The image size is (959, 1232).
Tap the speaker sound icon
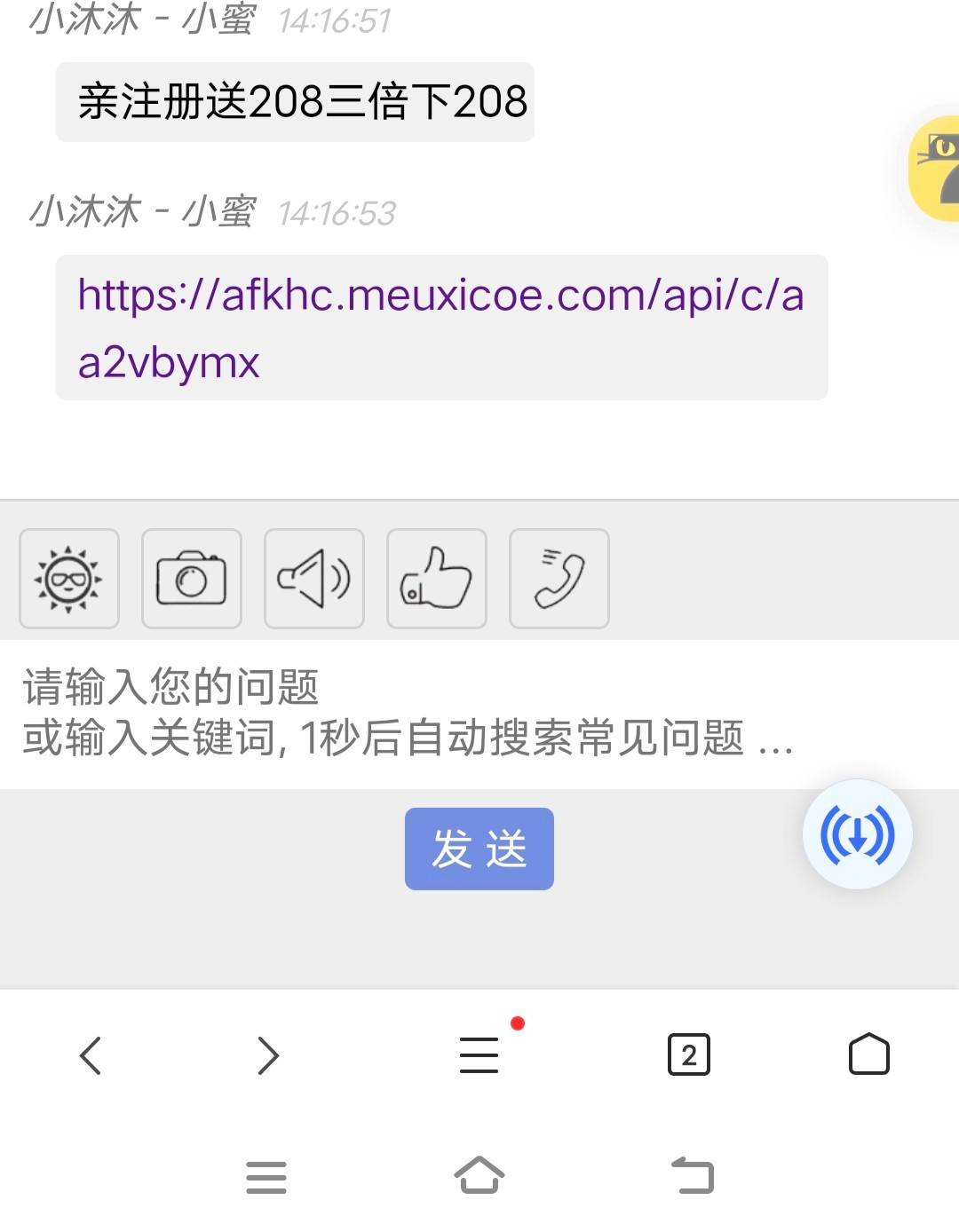[x=314, y=579]
